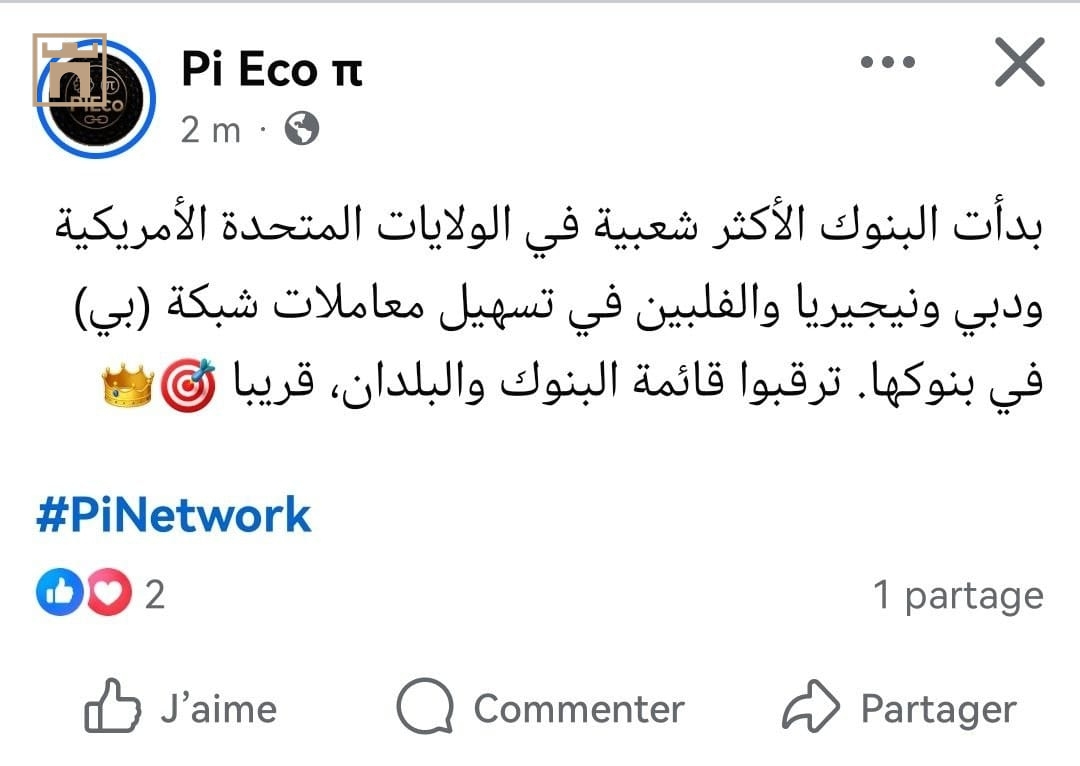This screenshot has width=1080, height=766.
Task: Tap Commenter to write a comment
Action: pyautogui.click(x=541, y=709)
